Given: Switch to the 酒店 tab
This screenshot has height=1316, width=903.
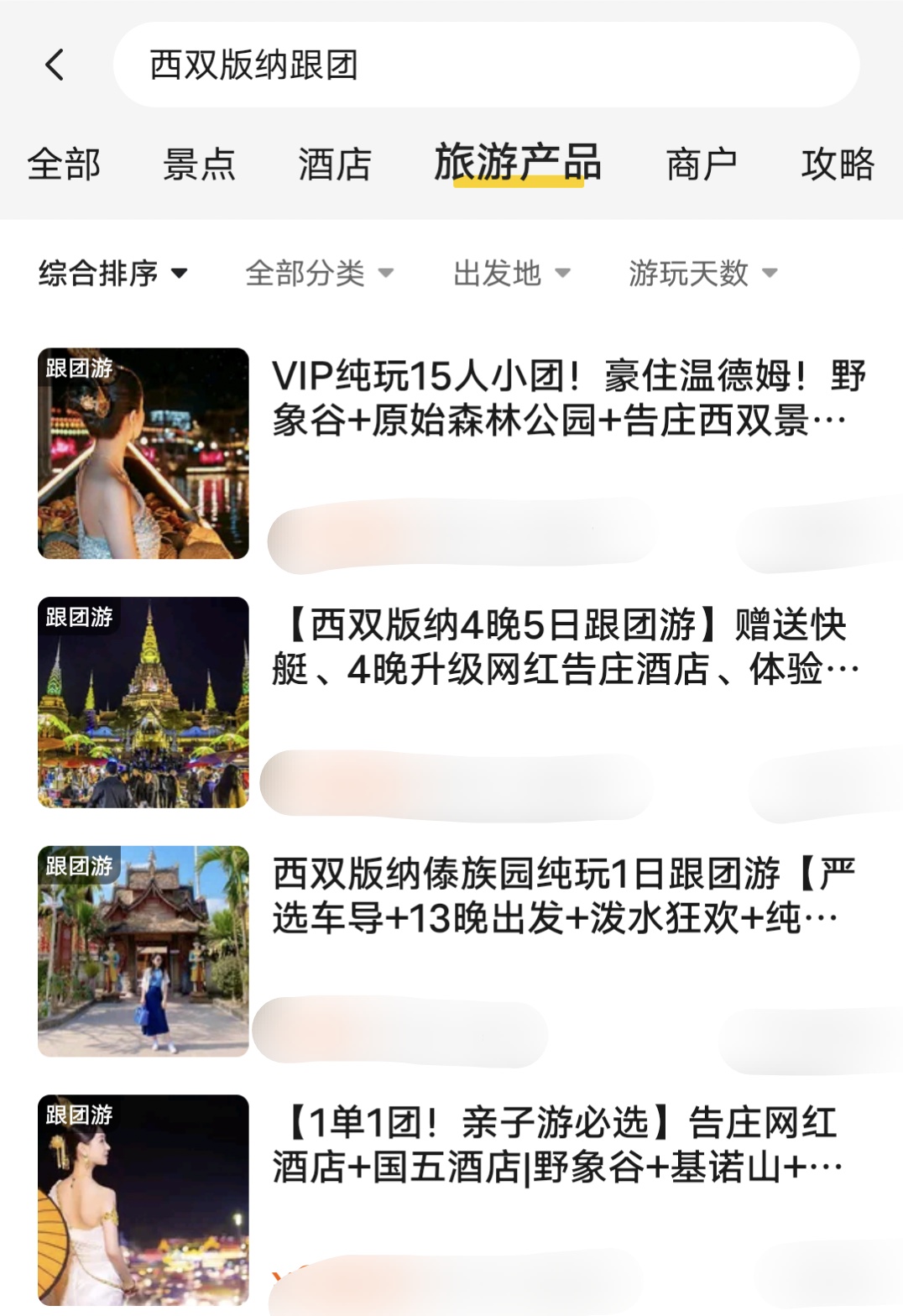Looking at the screenshot, I should [335, 164].
